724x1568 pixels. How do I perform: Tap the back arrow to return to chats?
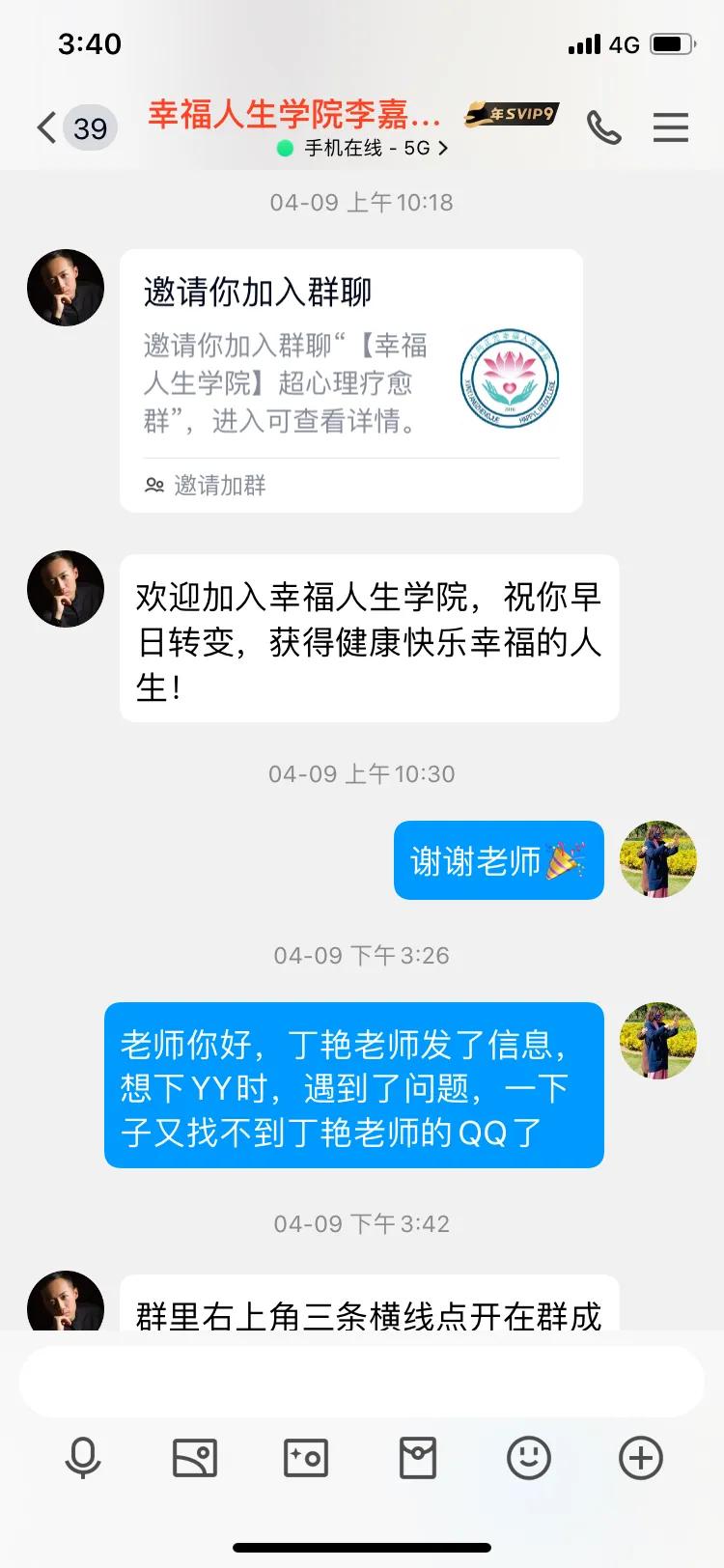43,126
